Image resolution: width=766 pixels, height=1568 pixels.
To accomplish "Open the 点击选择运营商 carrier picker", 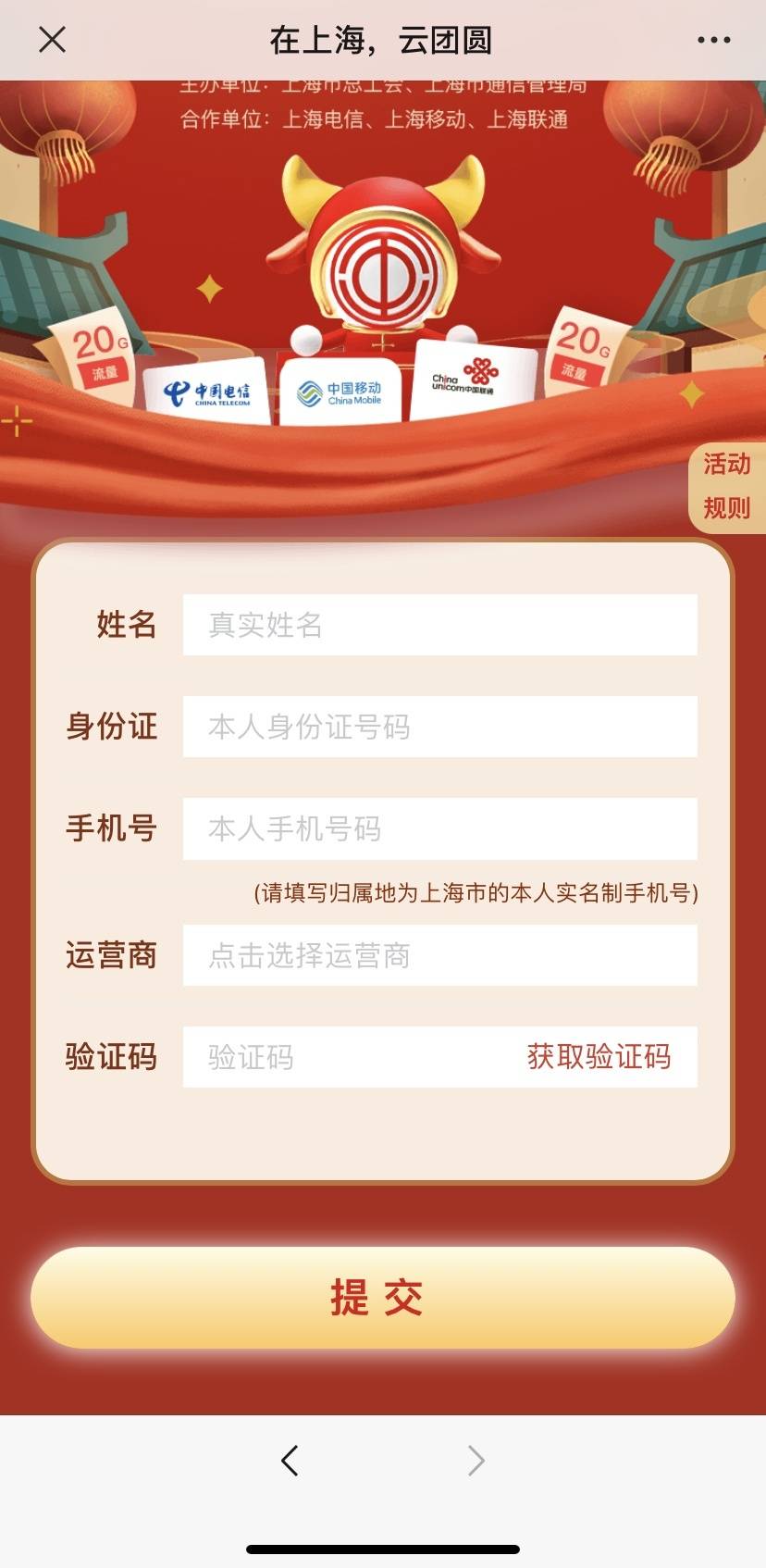I will (439, 955).
